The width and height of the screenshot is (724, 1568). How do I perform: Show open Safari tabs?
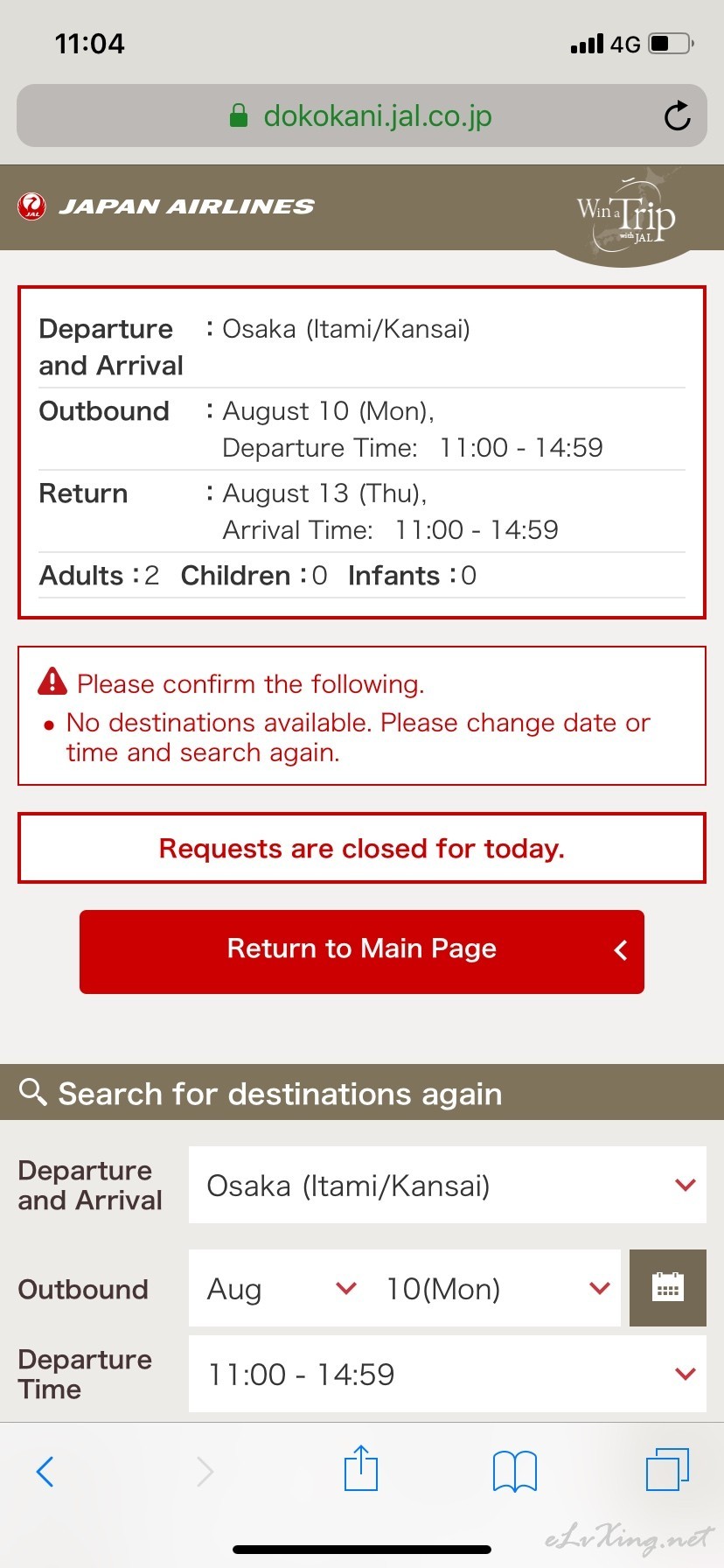point(668,1470)
